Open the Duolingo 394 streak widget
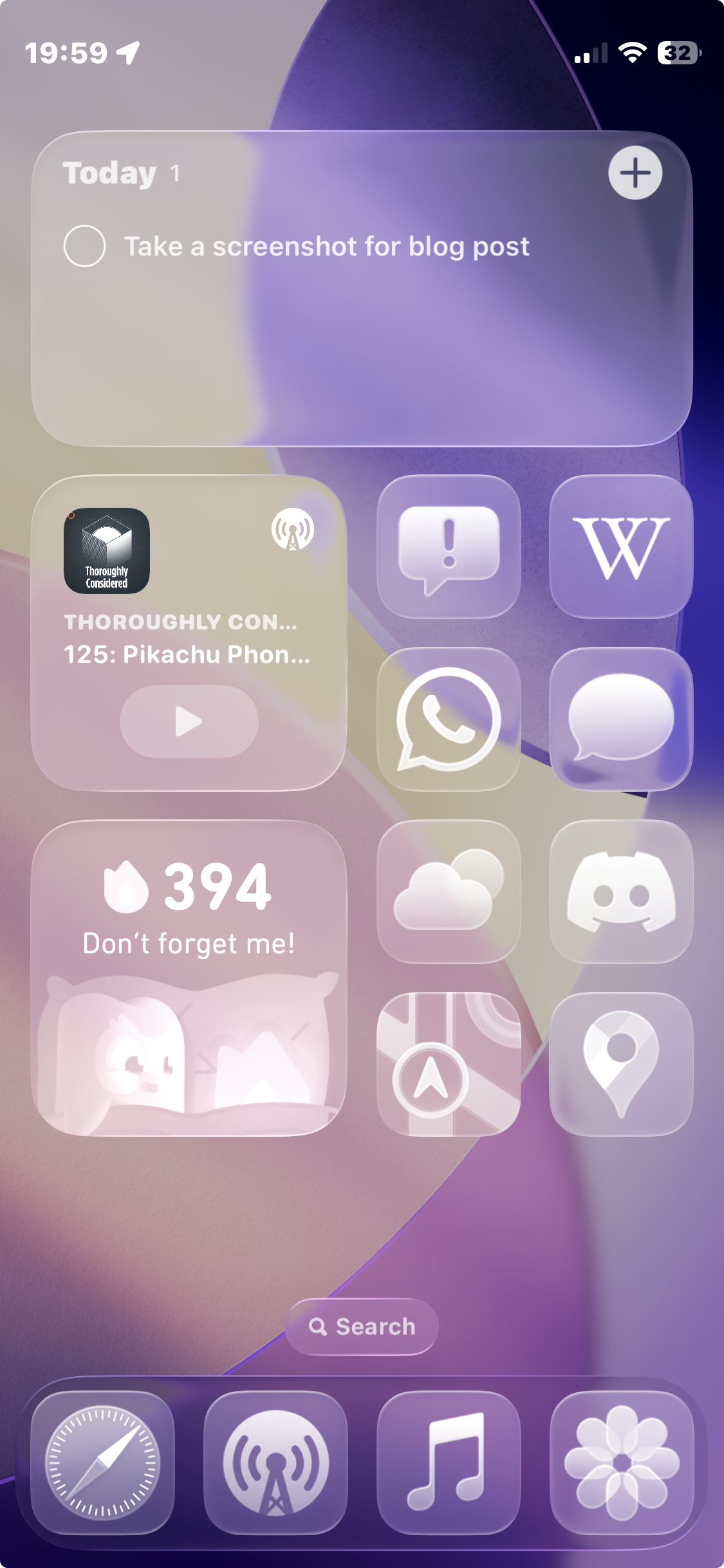Screen dimensions: 724x1568 coord(189,978)
